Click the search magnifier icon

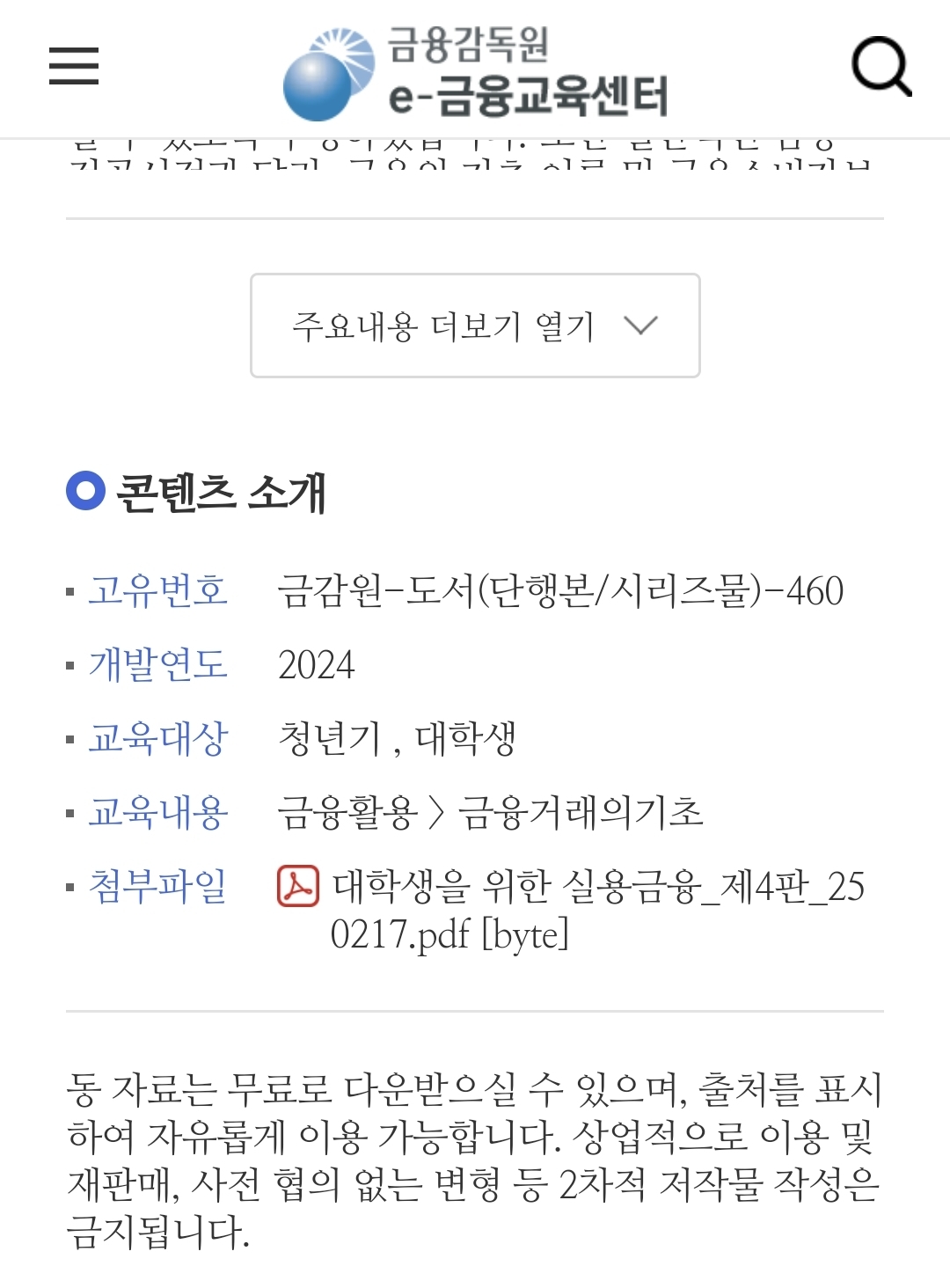tap(882, 67)
